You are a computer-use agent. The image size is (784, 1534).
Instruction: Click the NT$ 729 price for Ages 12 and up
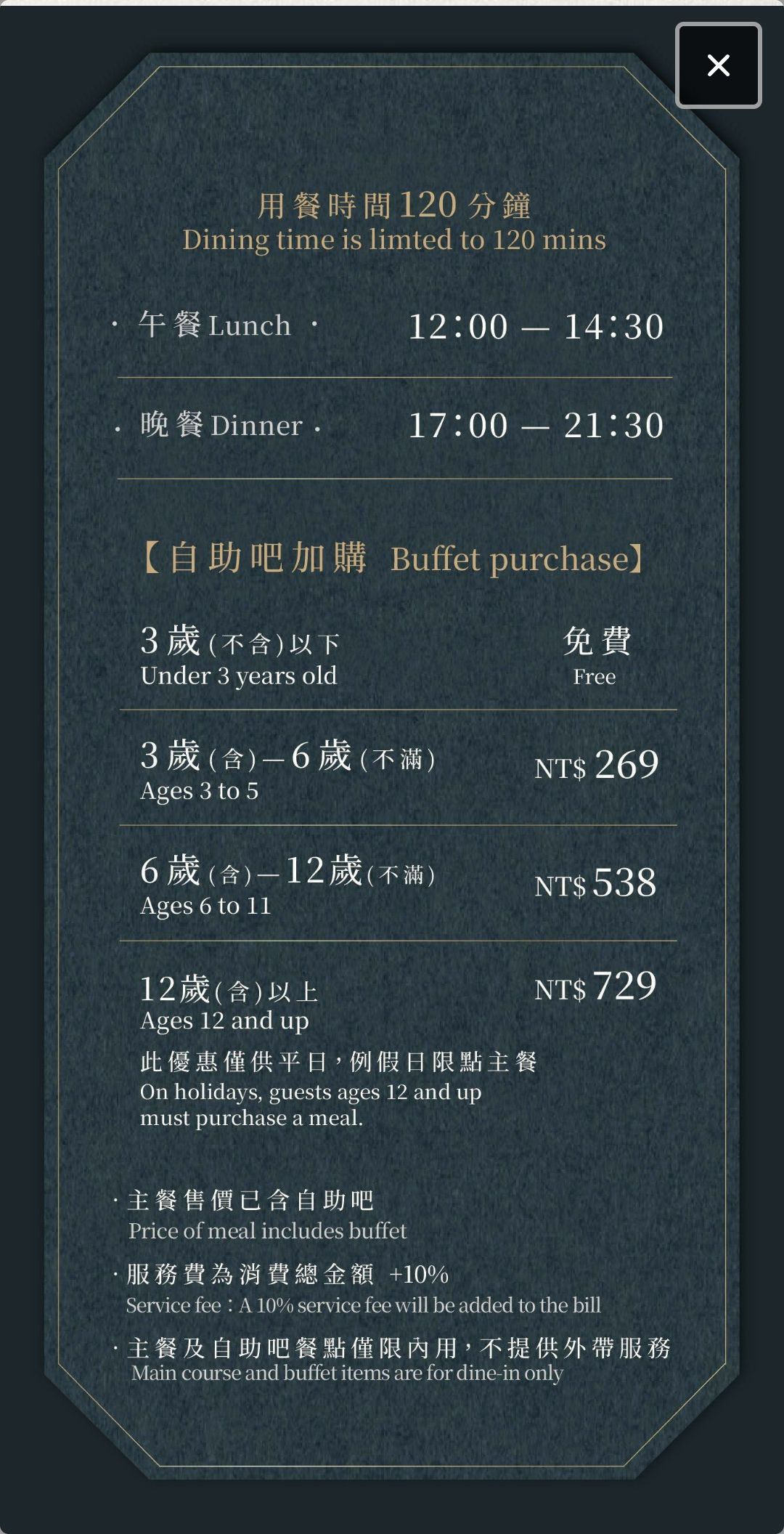[595, 985]
